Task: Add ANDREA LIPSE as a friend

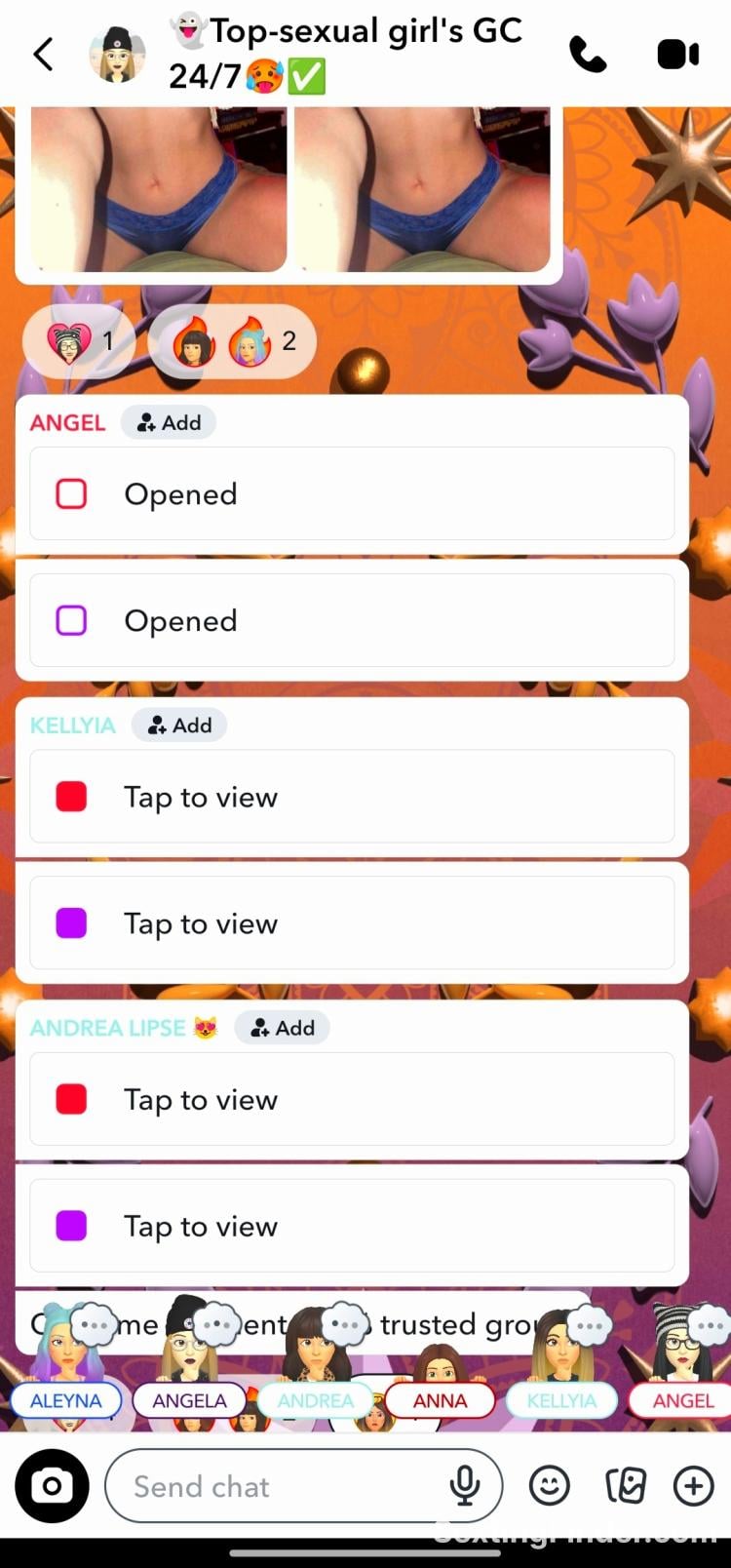Action: [x=282, y=1028]
